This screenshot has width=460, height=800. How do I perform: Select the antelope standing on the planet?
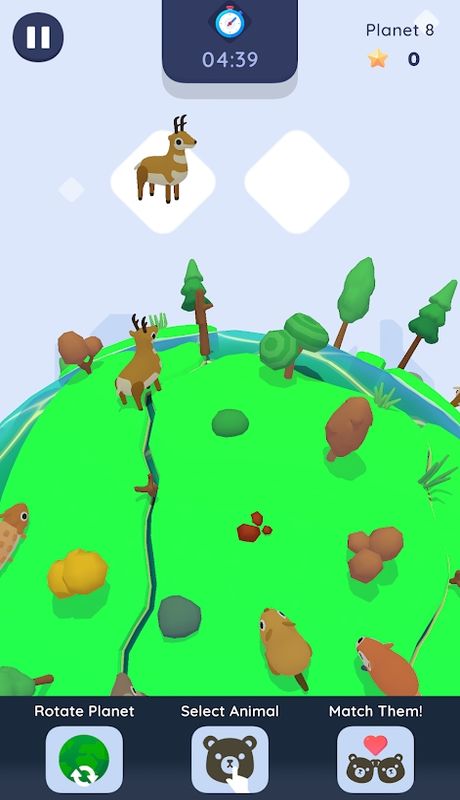tap(139, 361)
